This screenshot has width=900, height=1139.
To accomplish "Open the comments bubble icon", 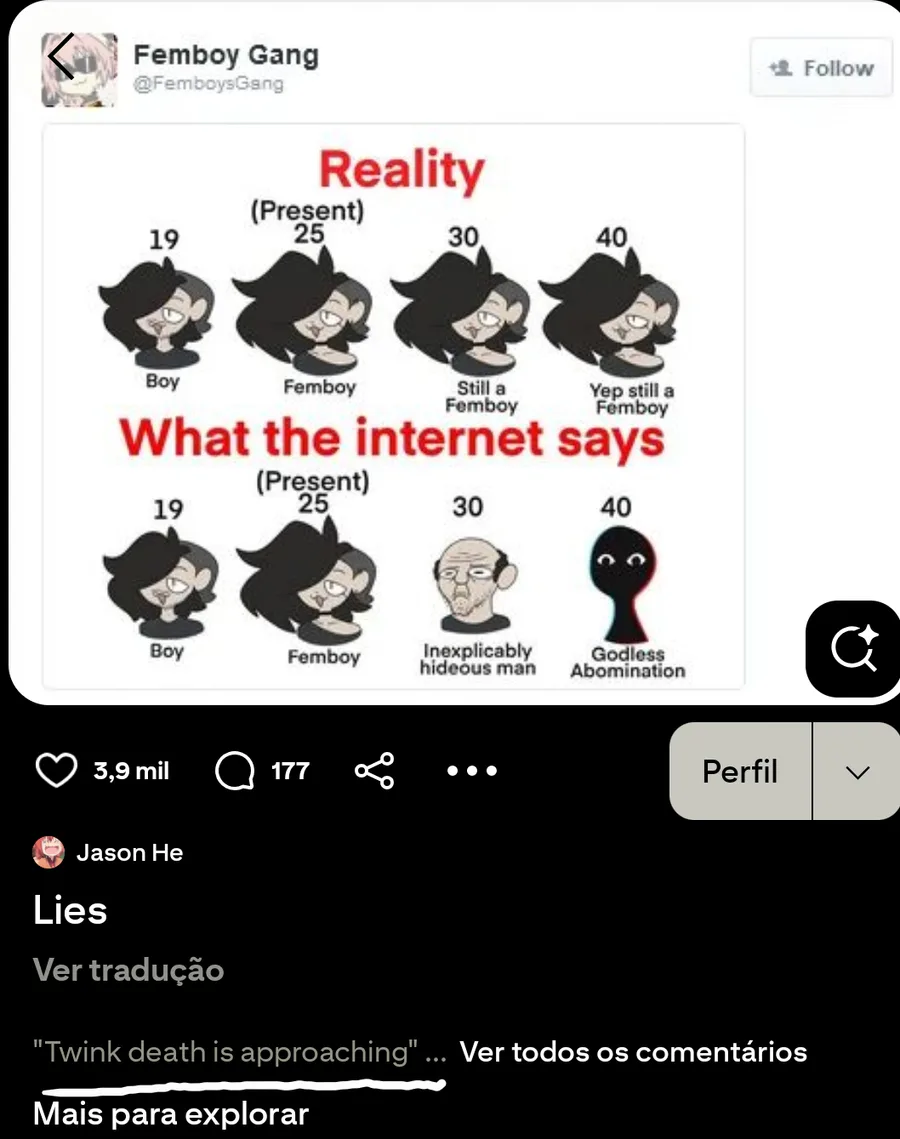I will coord(235,771).
